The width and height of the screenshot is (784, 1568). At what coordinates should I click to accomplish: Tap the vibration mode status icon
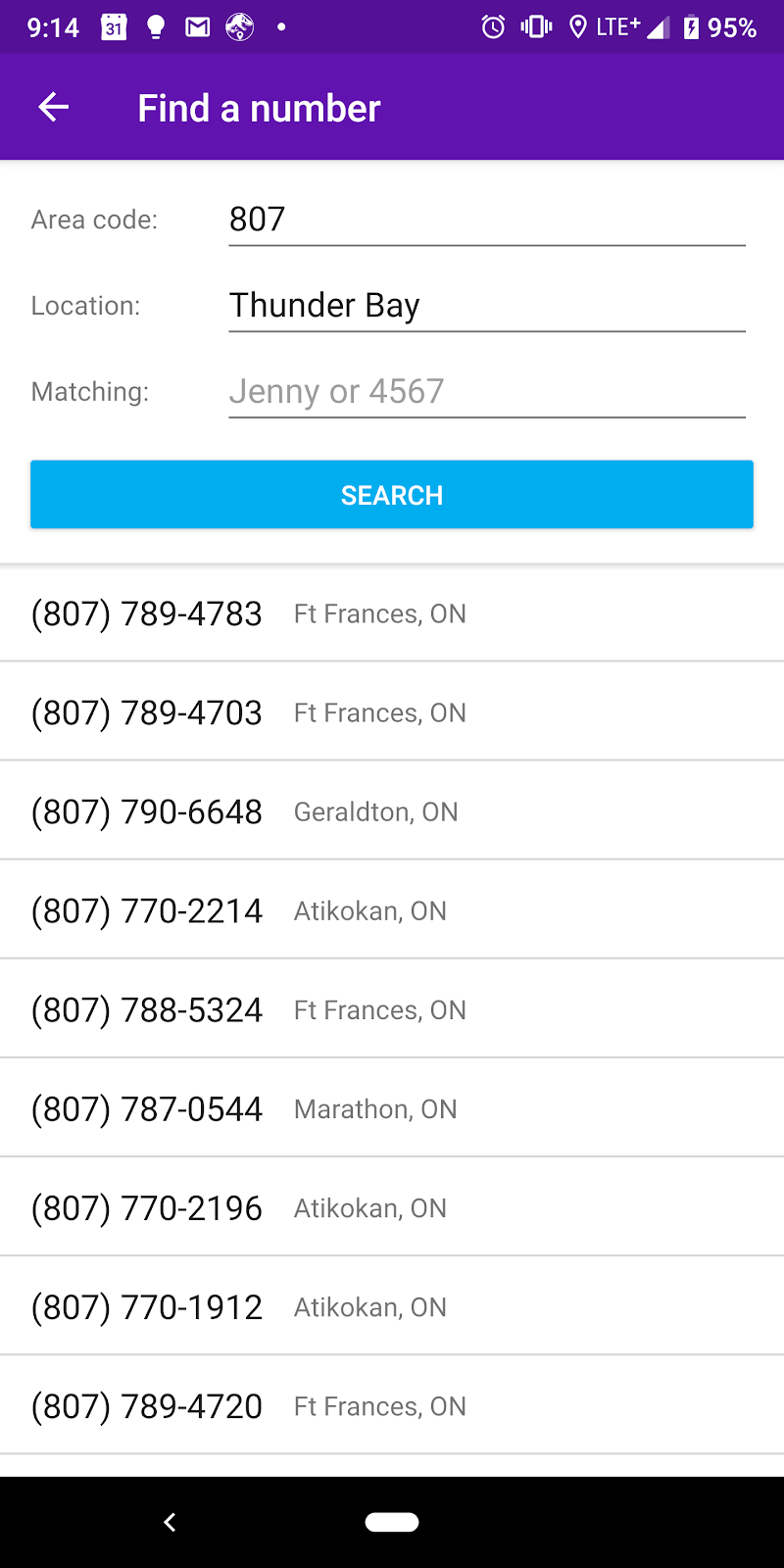[534, 26]
